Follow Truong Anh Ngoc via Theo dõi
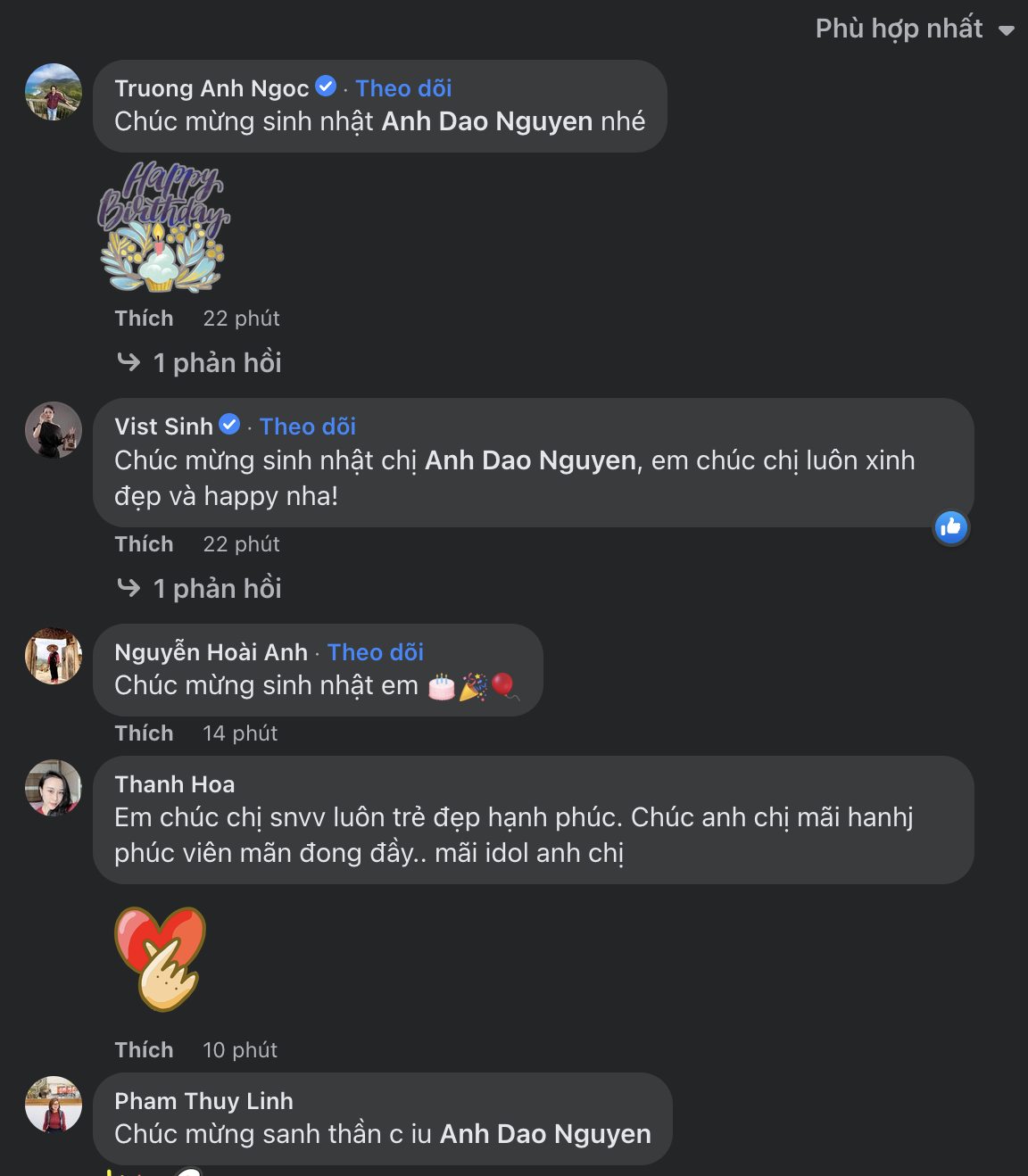The image size is (1028, 1176). [403, 88]
